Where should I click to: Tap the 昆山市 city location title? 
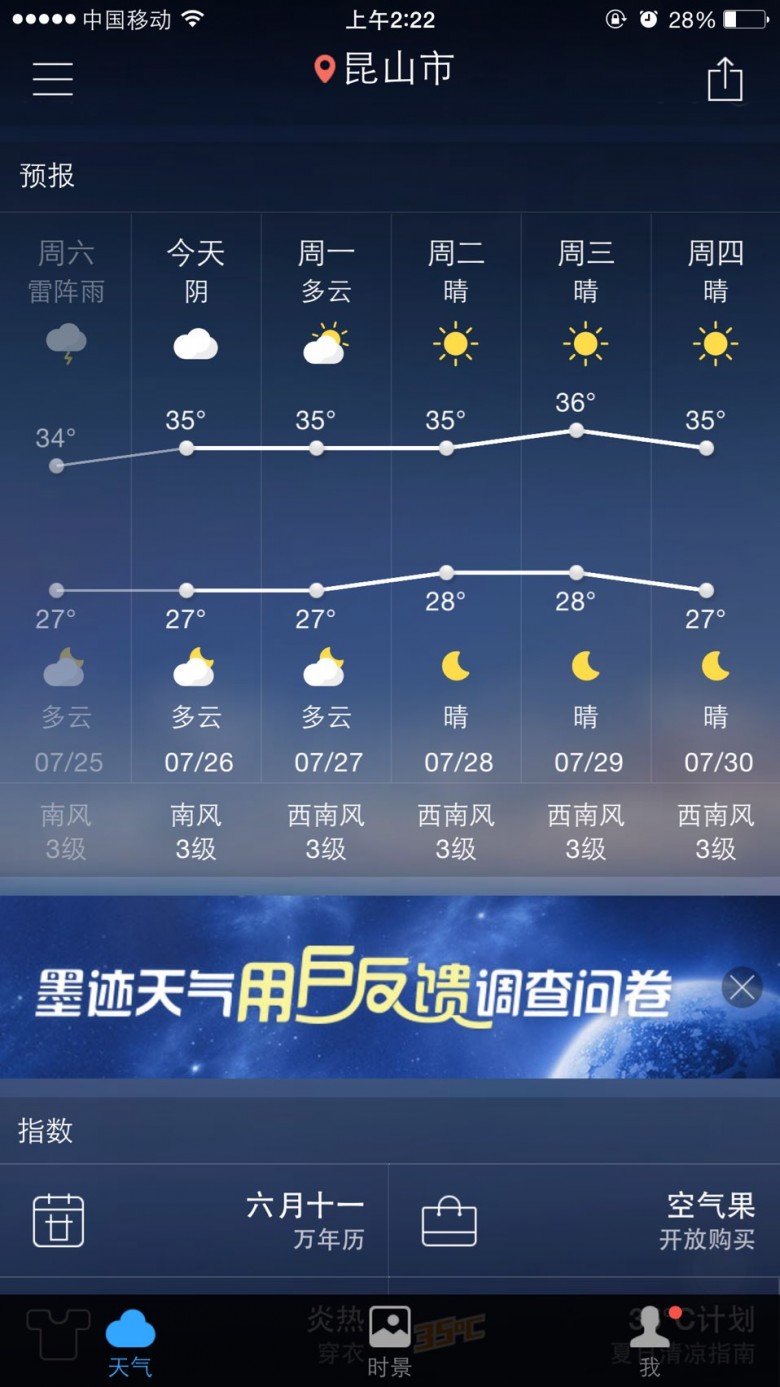point(384,69)
